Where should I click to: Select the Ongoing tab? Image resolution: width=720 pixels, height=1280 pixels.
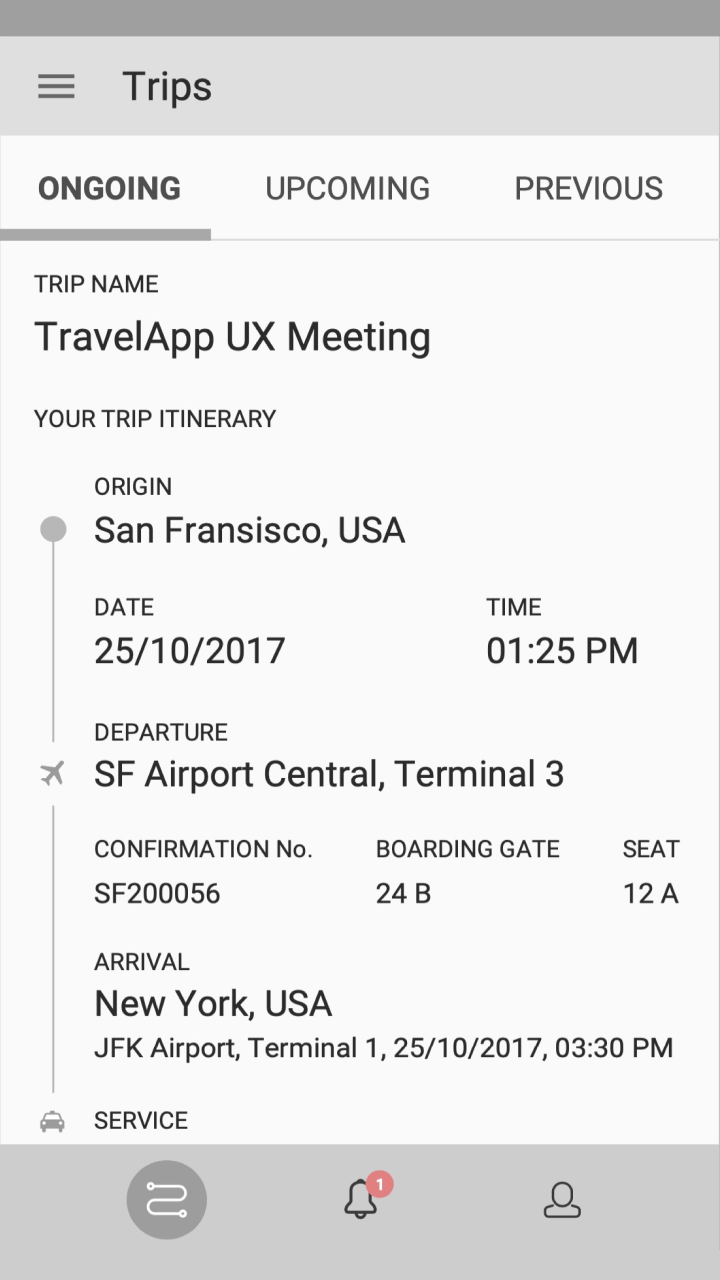(x=109, y=189)
